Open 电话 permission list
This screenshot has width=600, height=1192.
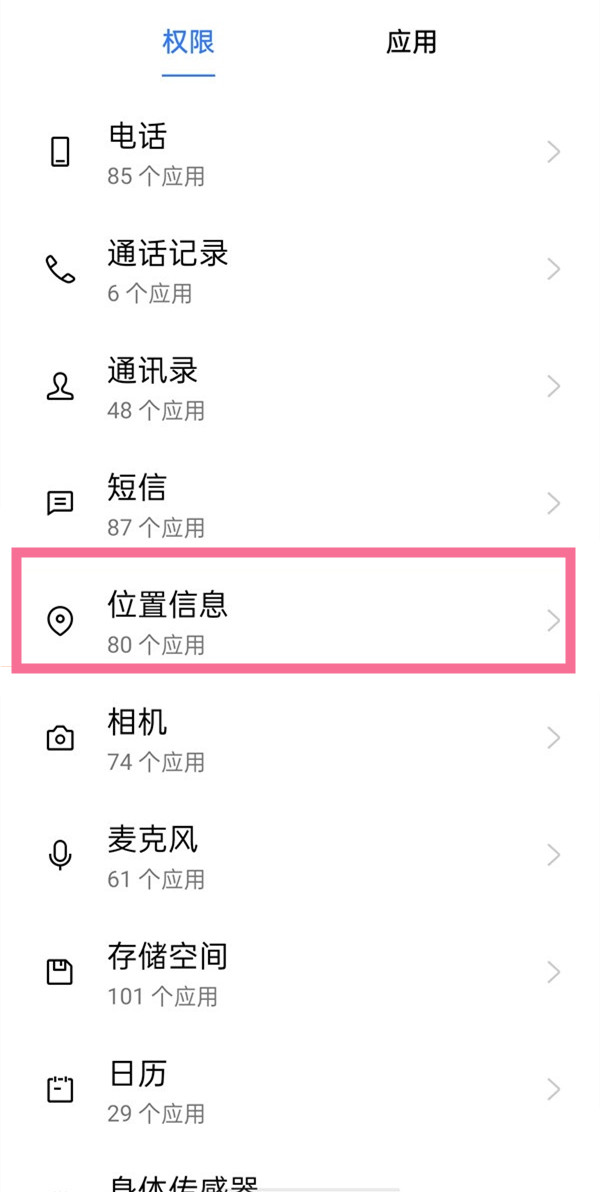coord(300,153)
